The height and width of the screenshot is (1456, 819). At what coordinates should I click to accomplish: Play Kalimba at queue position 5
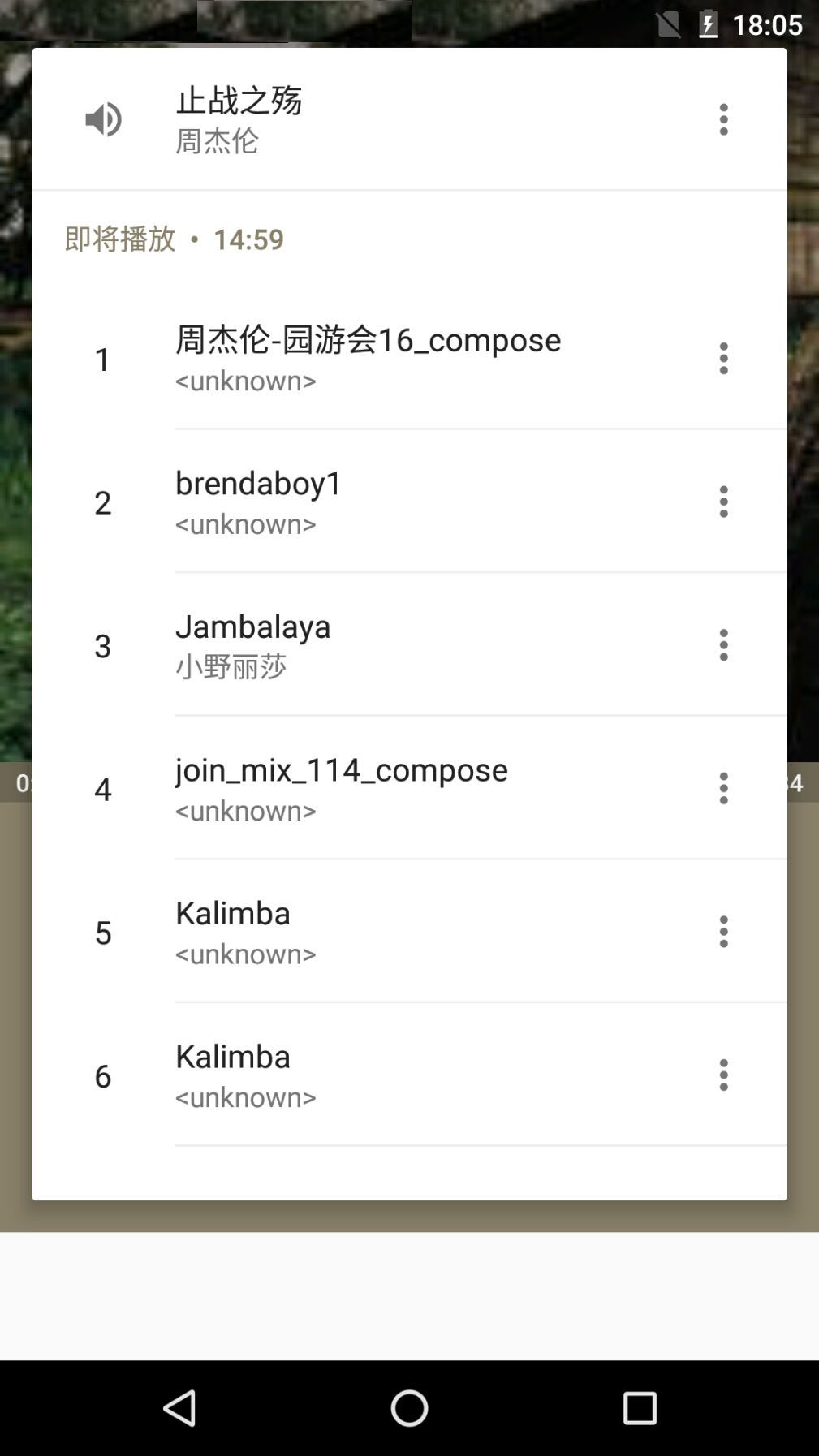(x=367, y=932)
